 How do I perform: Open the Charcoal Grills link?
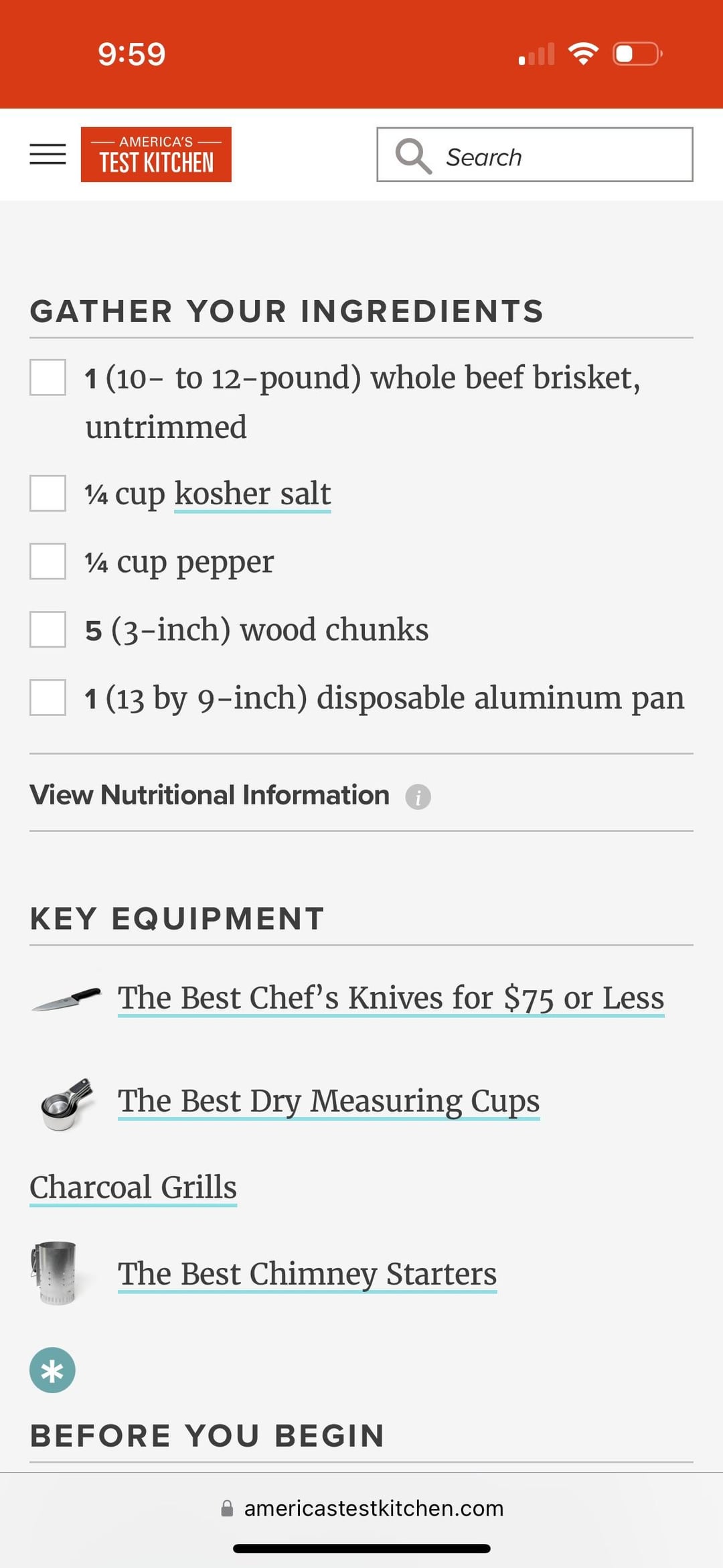[x=133, y=1188]
